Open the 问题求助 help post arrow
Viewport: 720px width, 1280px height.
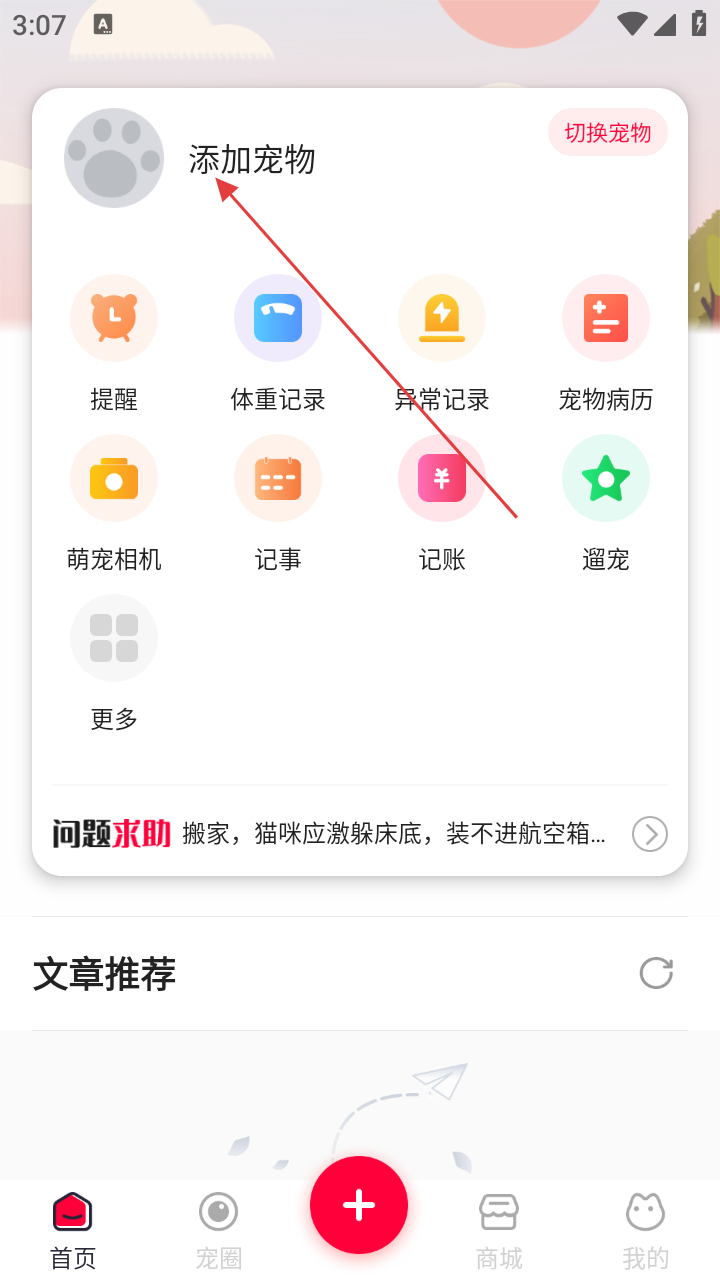pyautogui.click(x=650, y=833)
